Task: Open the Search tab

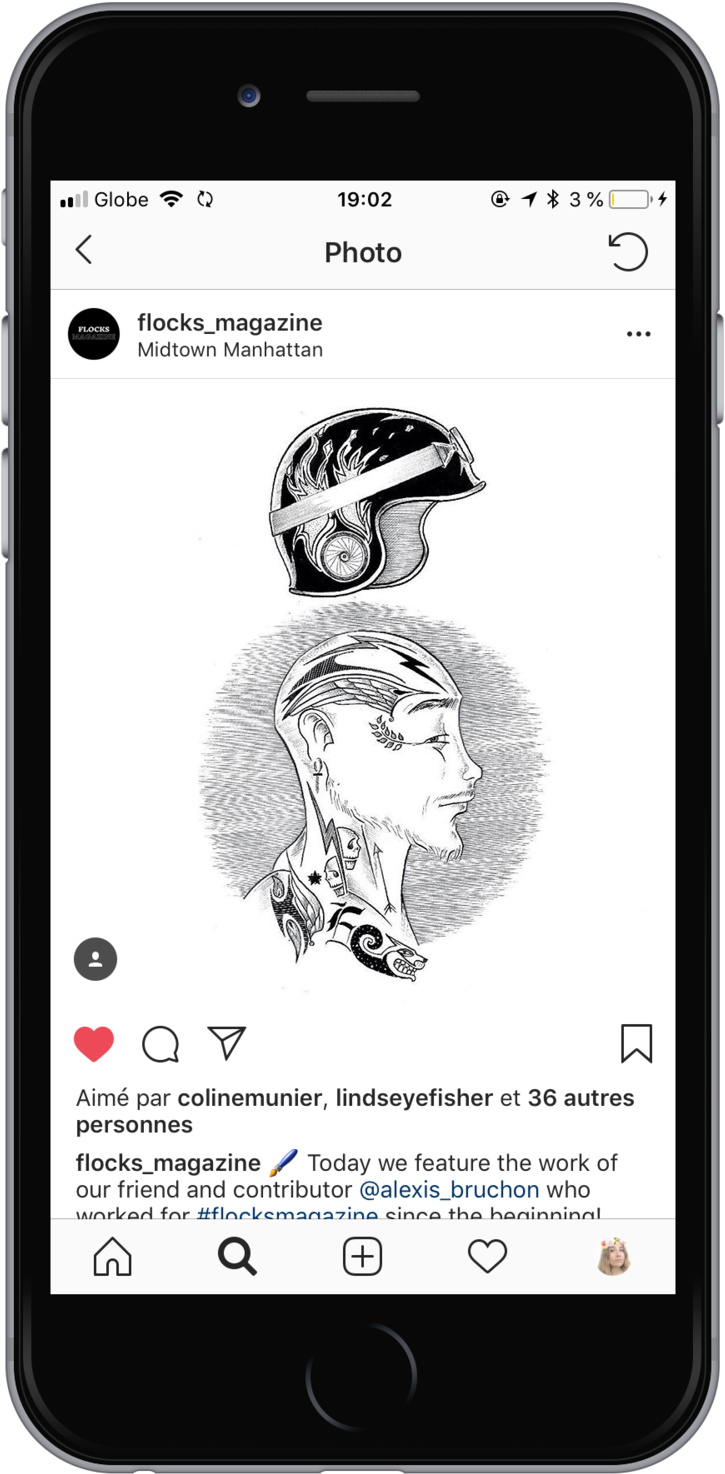Action: pyautogui.click(x=237, y=1257)
